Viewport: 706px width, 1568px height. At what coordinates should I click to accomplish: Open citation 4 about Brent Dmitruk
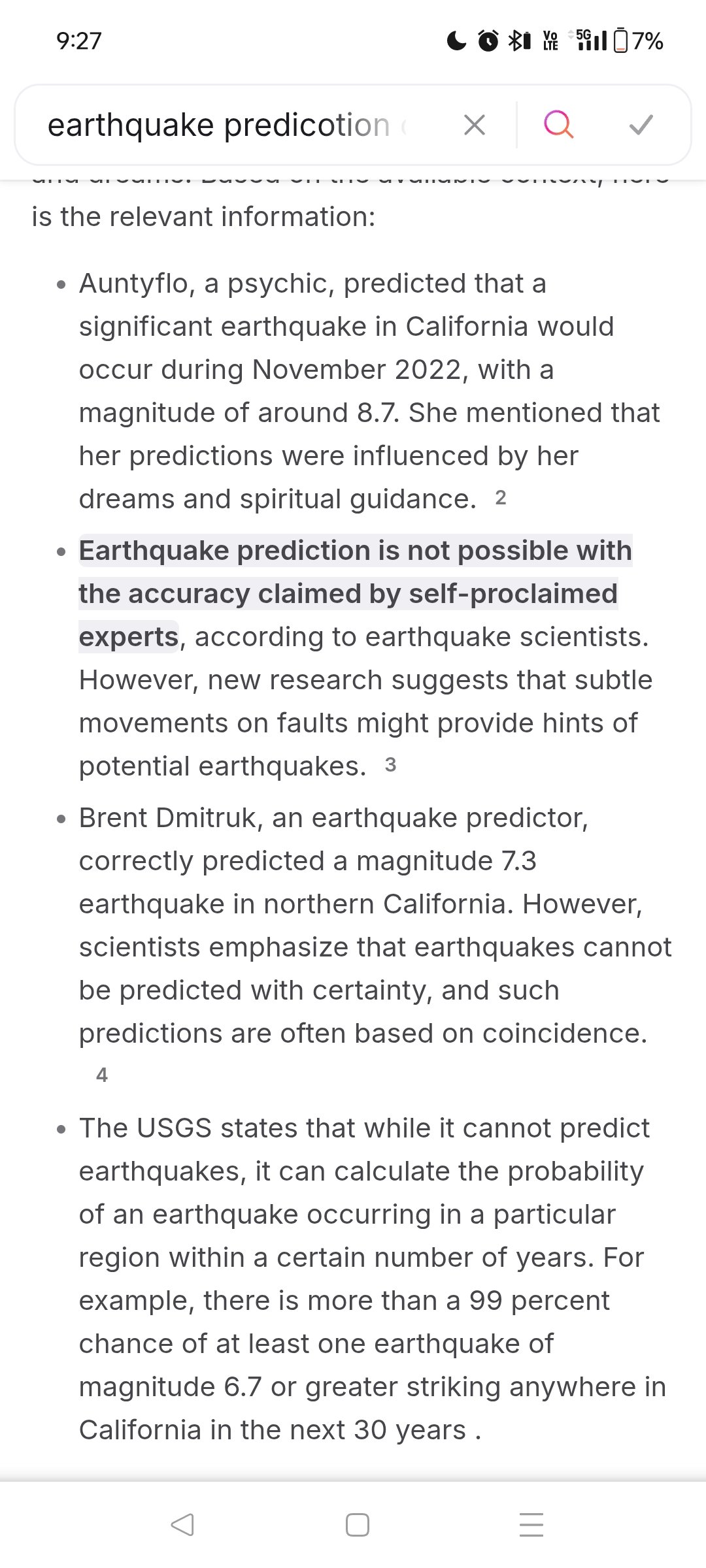102,1075
